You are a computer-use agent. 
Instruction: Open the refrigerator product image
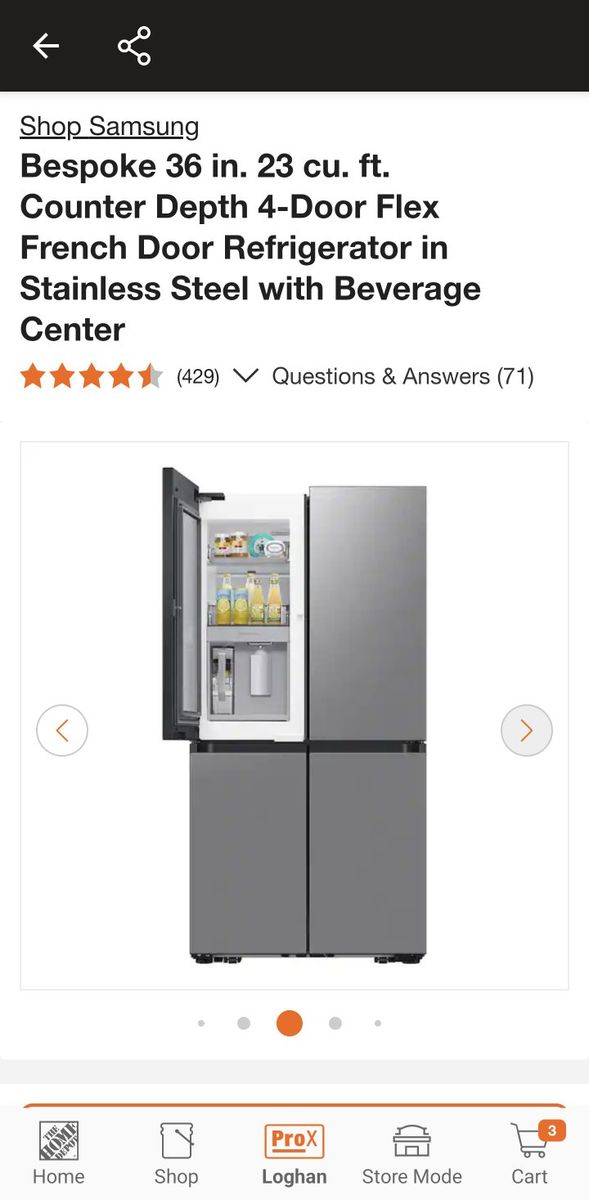coord(295,716)
